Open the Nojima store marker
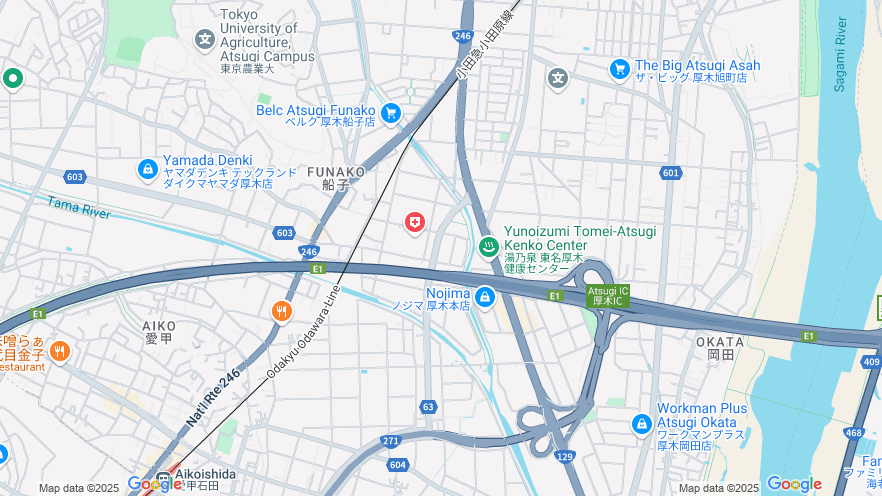Viewport: 882px width, 496px height. coord(485,297)
